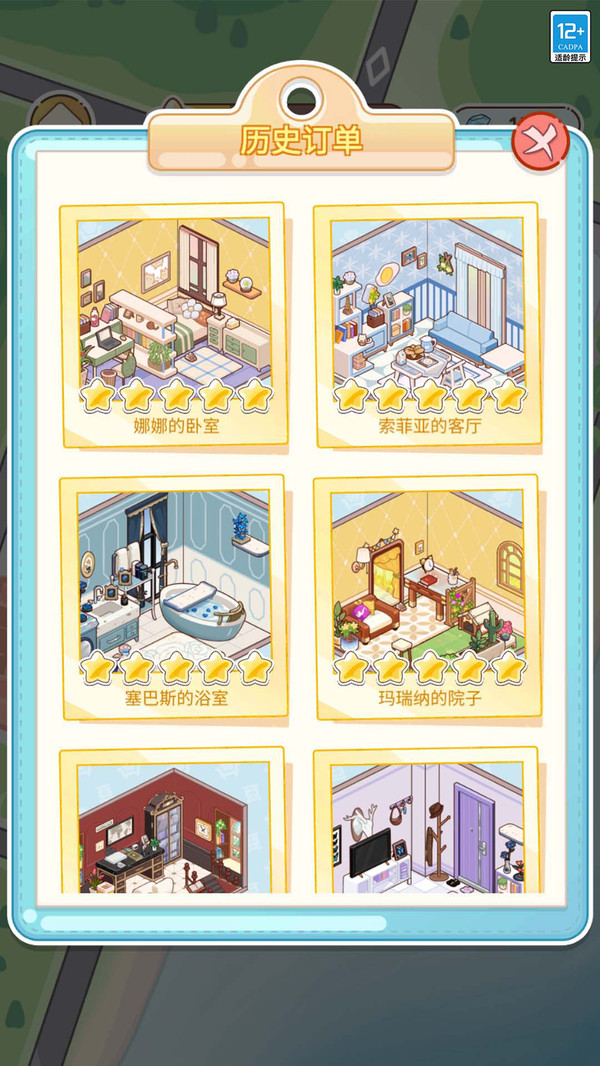This screenshot has width=600, height=1066.
Task: Open the purple entryway room card
Action: coord(427,825)
